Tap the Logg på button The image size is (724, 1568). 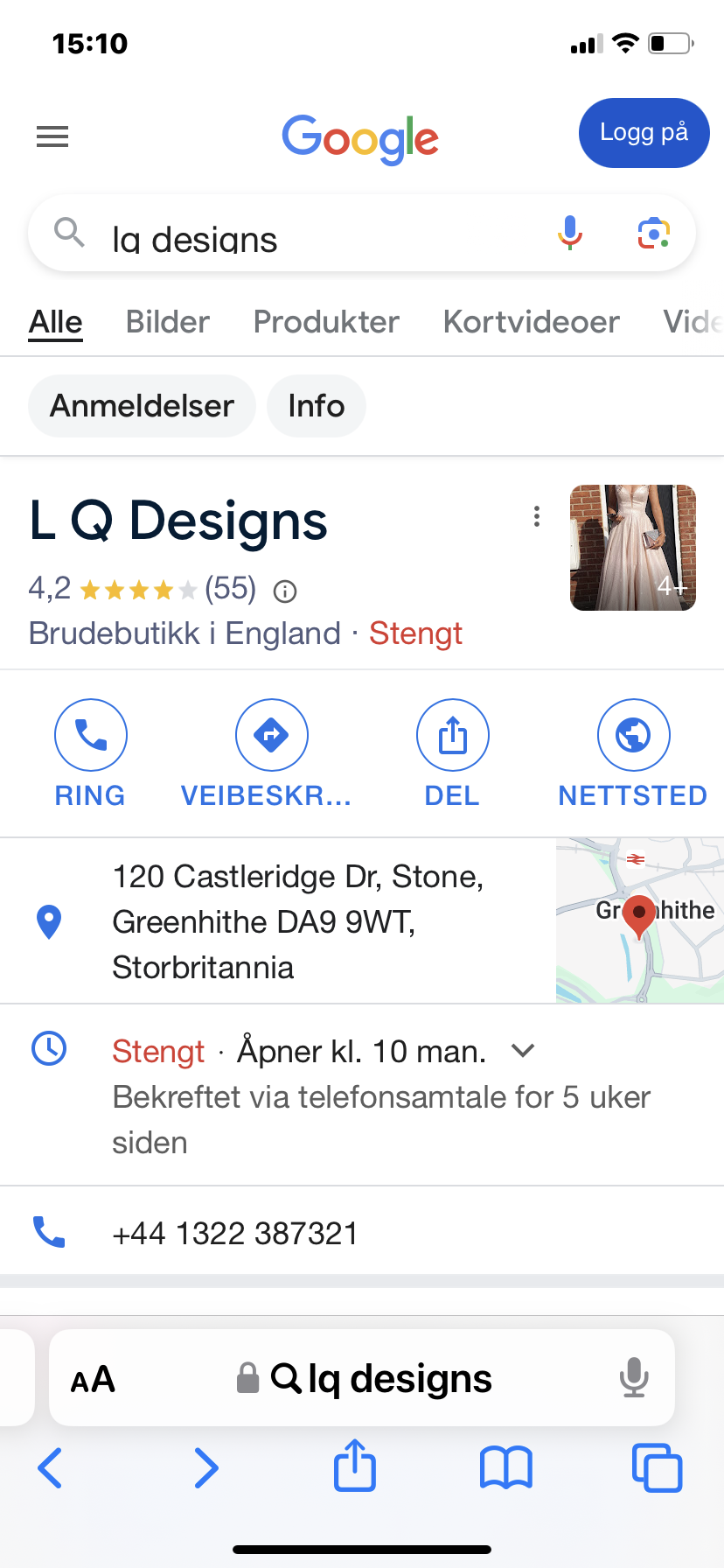coord(644,132)
